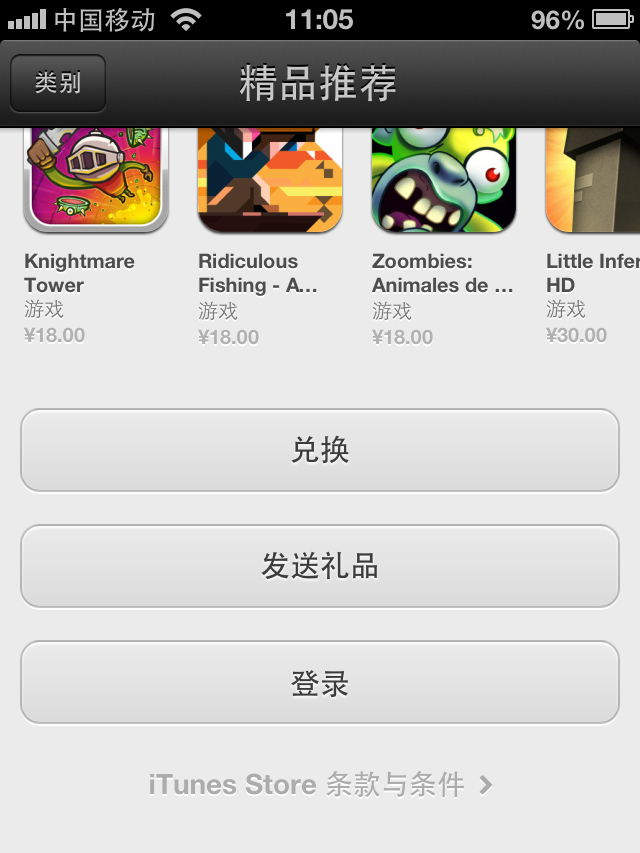View Ridiculous Fishing app details
640x853 pixels.
click(x=270, y=180)
